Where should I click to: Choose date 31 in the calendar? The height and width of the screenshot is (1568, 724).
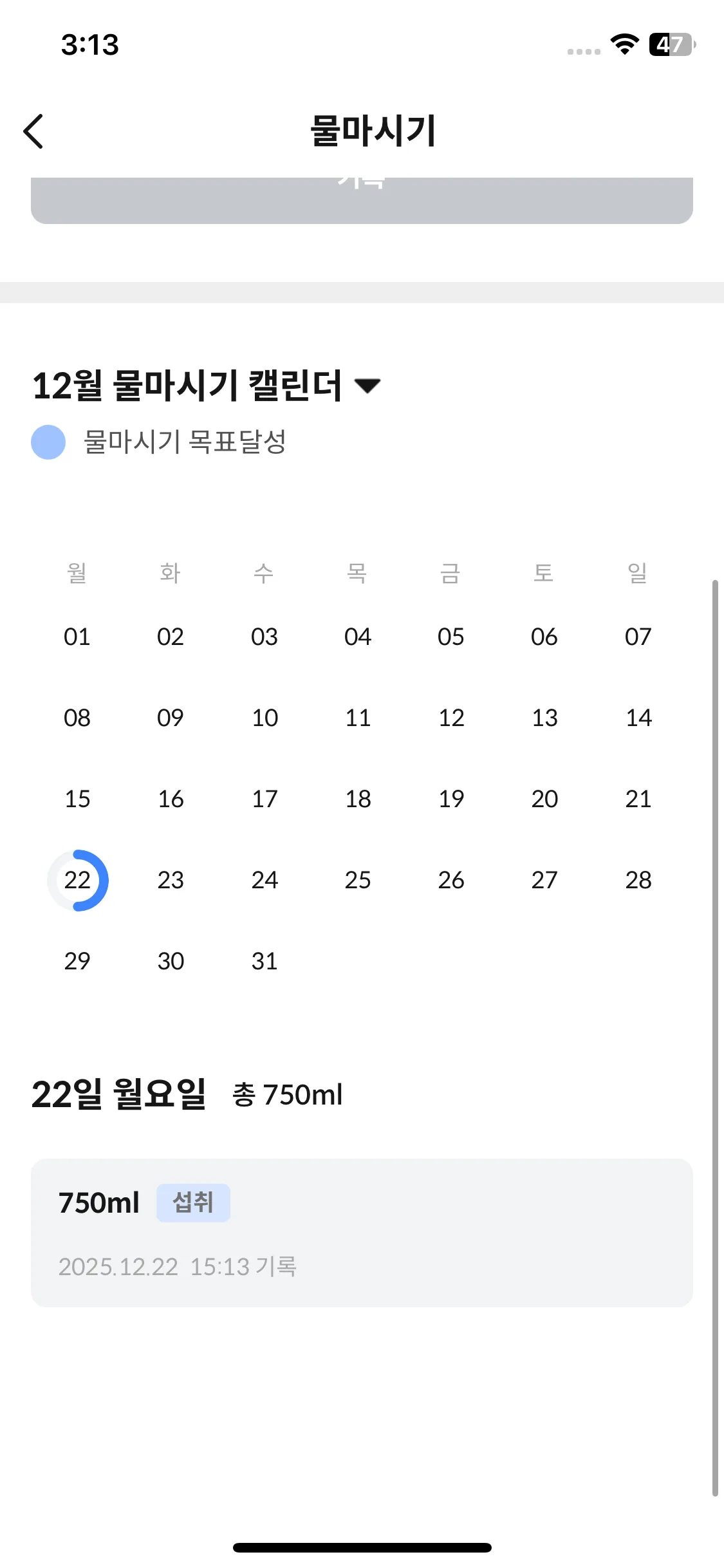click(x=265, y=961)
